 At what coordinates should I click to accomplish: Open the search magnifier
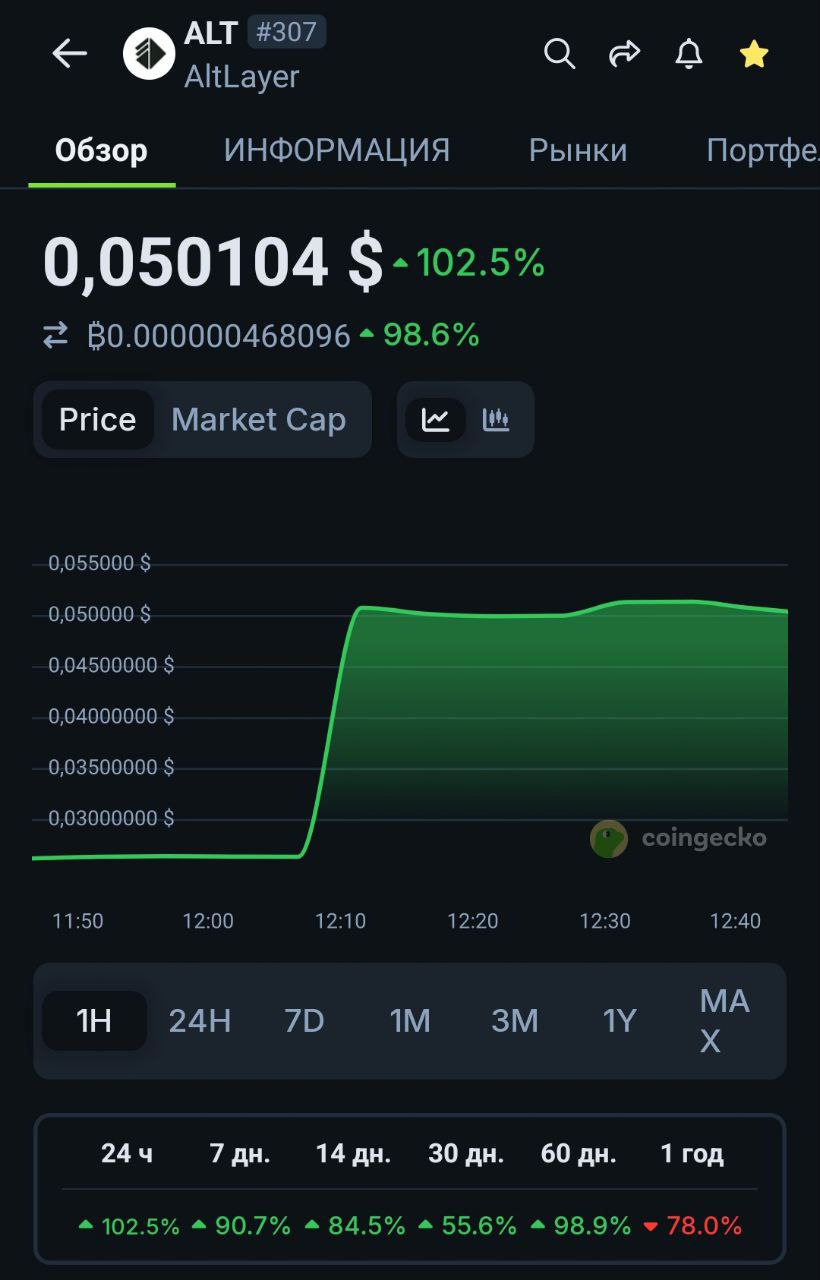pyautogui.click(x=560, y=54)
